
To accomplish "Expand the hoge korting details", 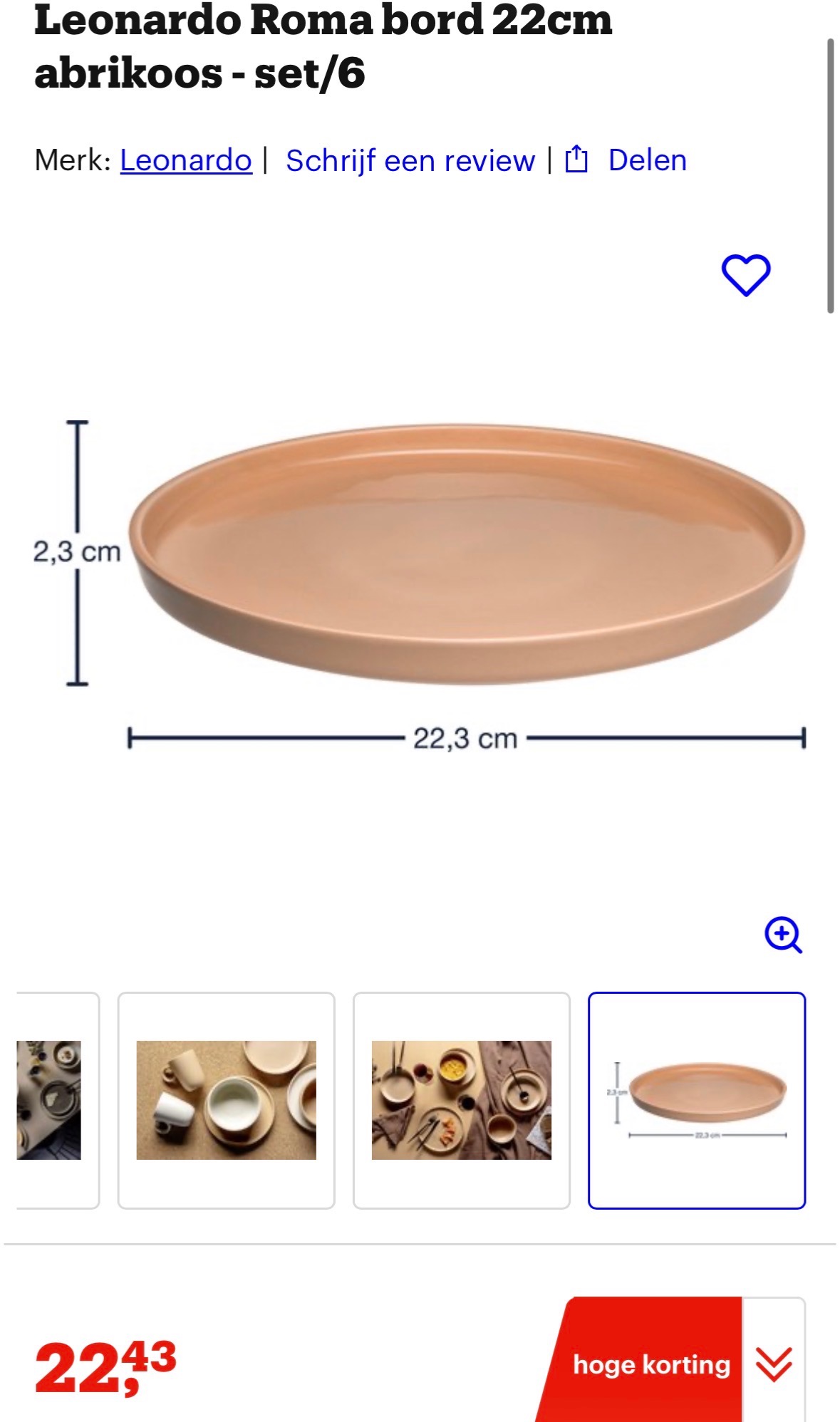I will [774, 1364].
